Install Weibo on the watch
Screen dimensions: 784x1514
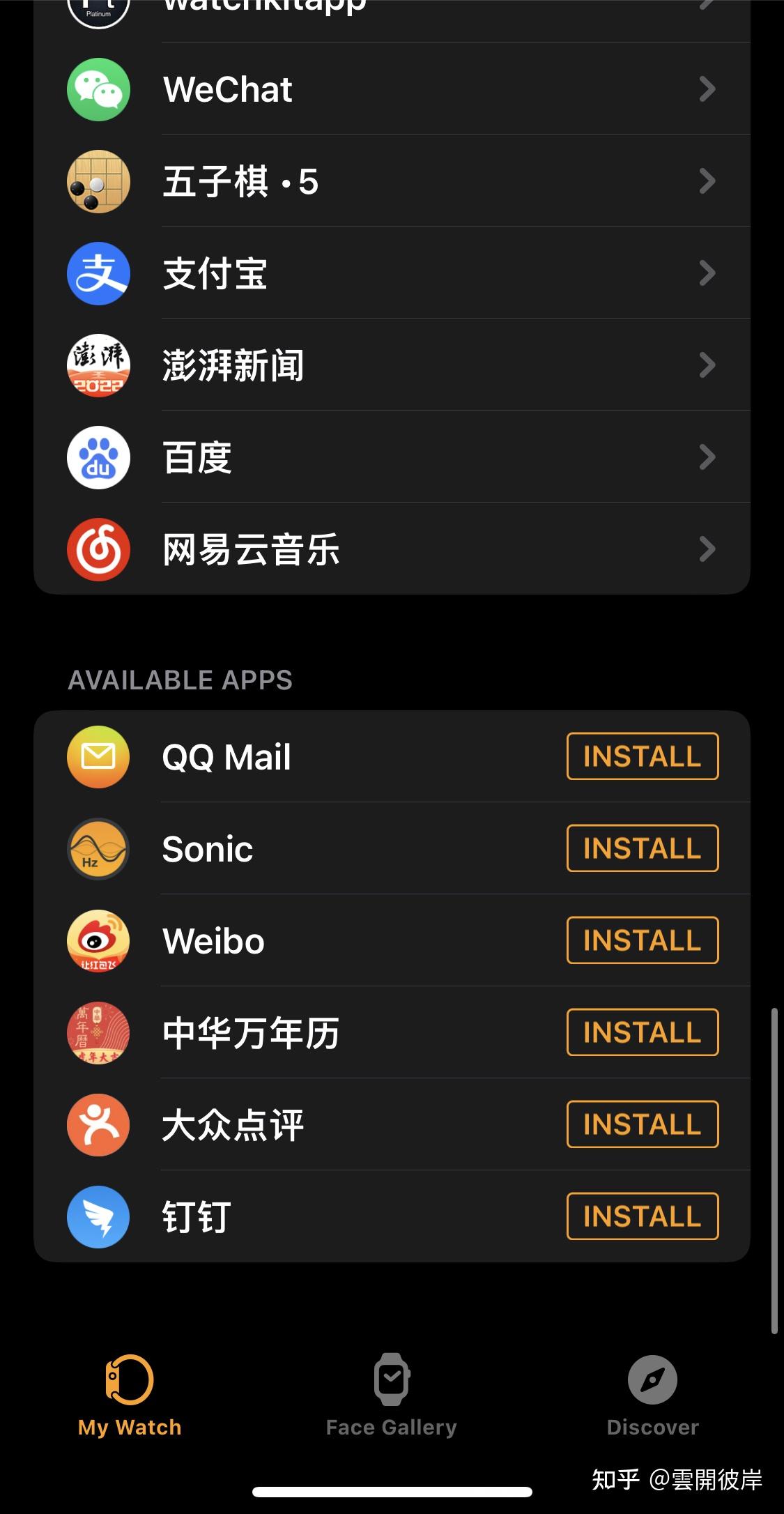642,940
